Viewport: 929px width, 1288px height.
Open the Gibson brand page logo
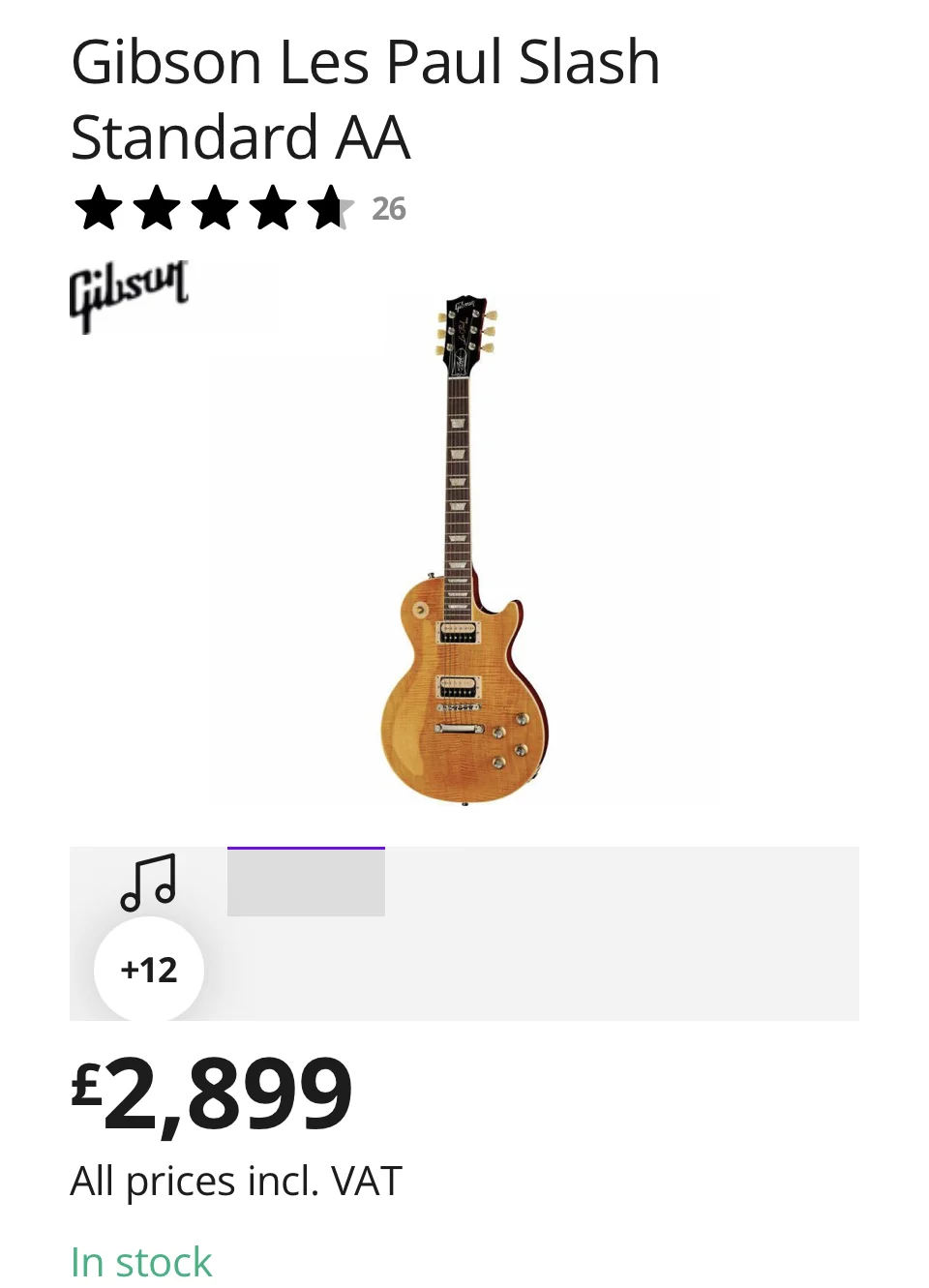click(x=130, y=295)
